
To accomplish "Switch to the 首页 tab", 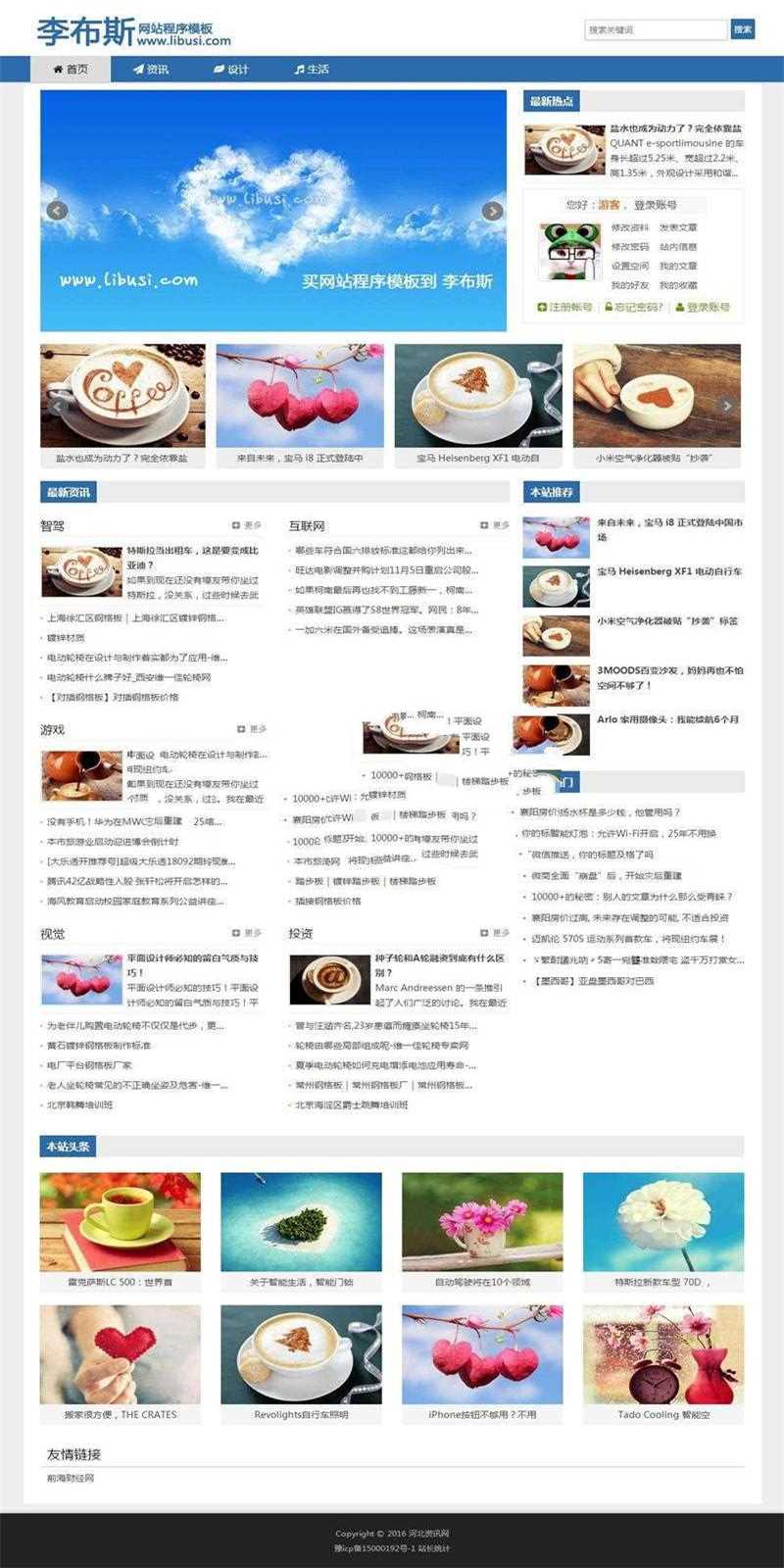I will pos(73,70).
